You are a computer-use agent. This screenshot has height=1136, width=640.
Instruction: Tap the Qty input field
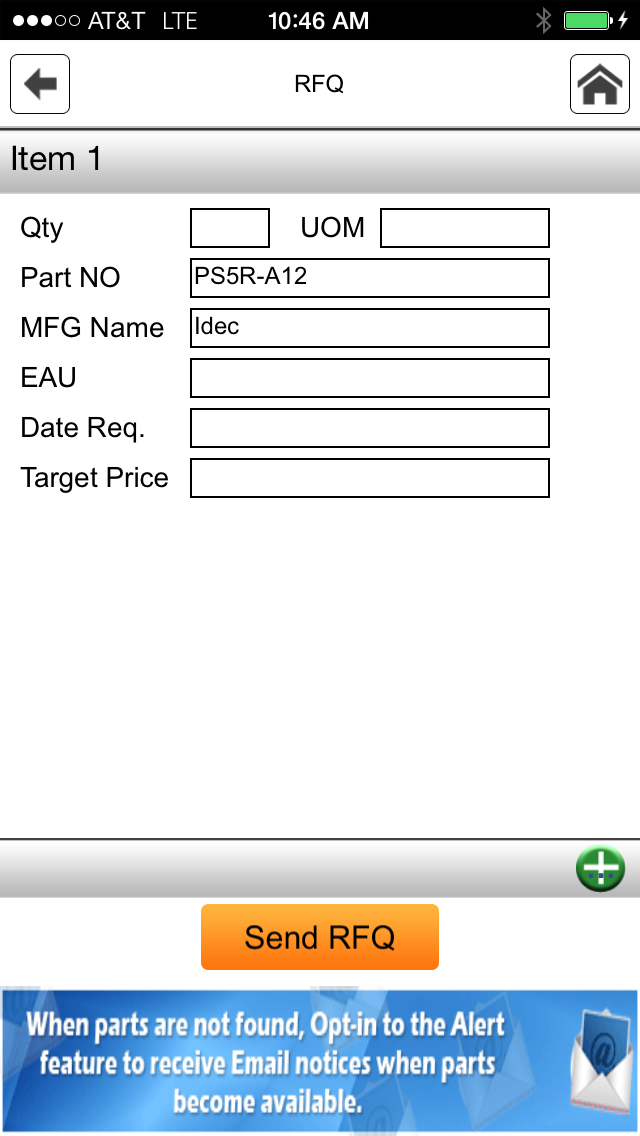(230, 227)
